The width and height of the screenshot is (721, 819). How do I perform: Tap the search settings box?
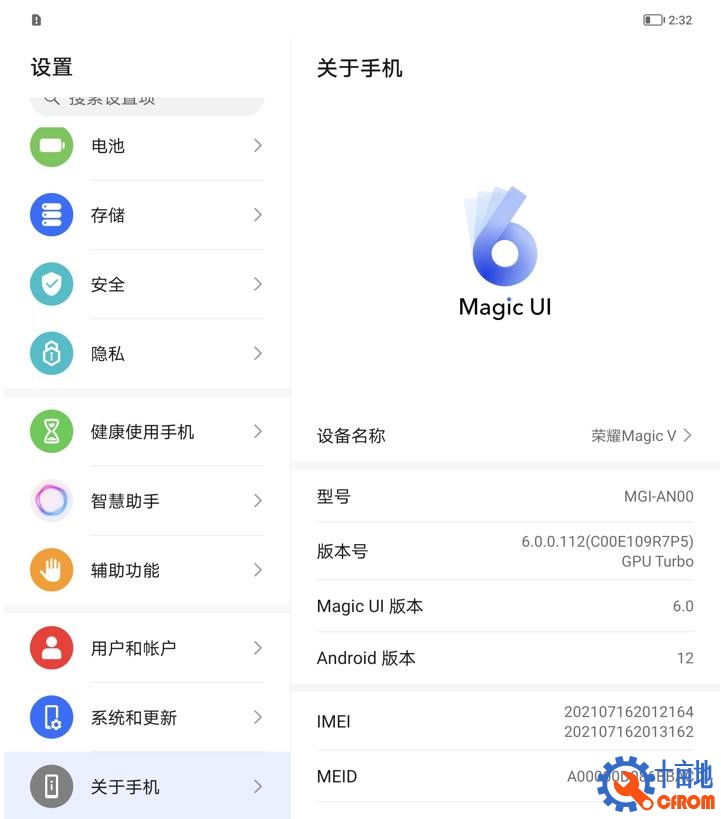(147, 102)
